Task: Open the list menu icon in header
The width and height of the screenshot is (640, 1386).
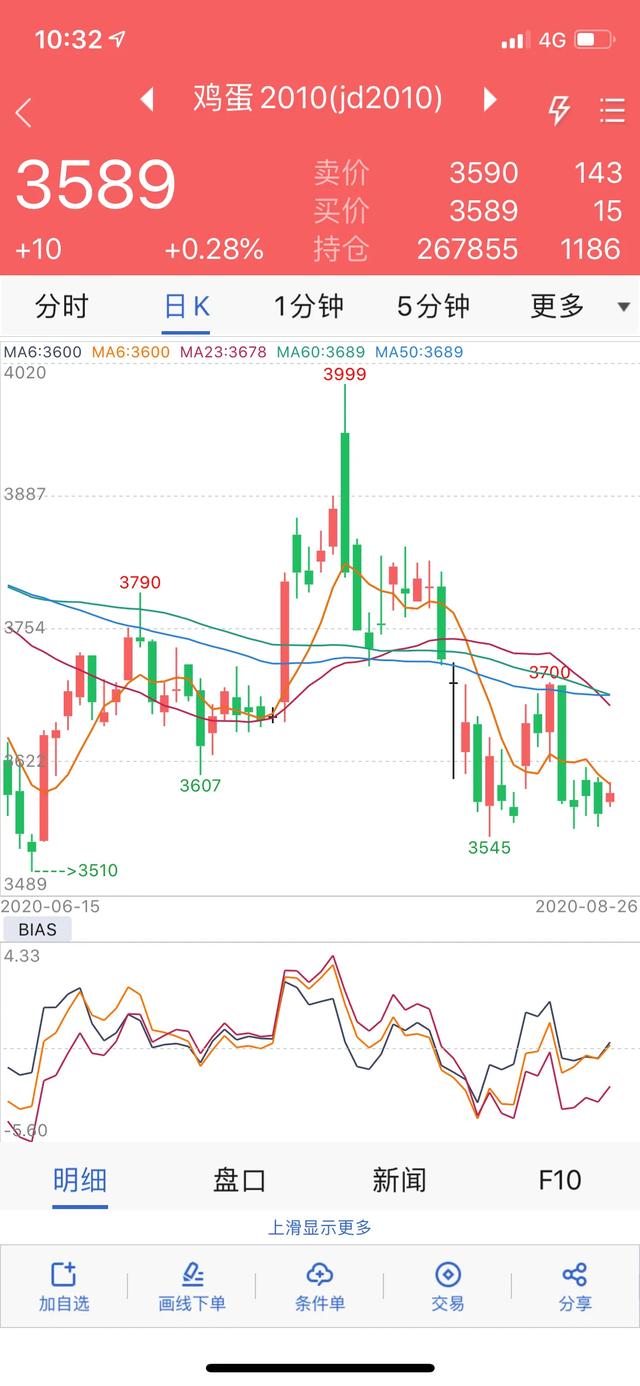Action: click(x=612, y=110)
